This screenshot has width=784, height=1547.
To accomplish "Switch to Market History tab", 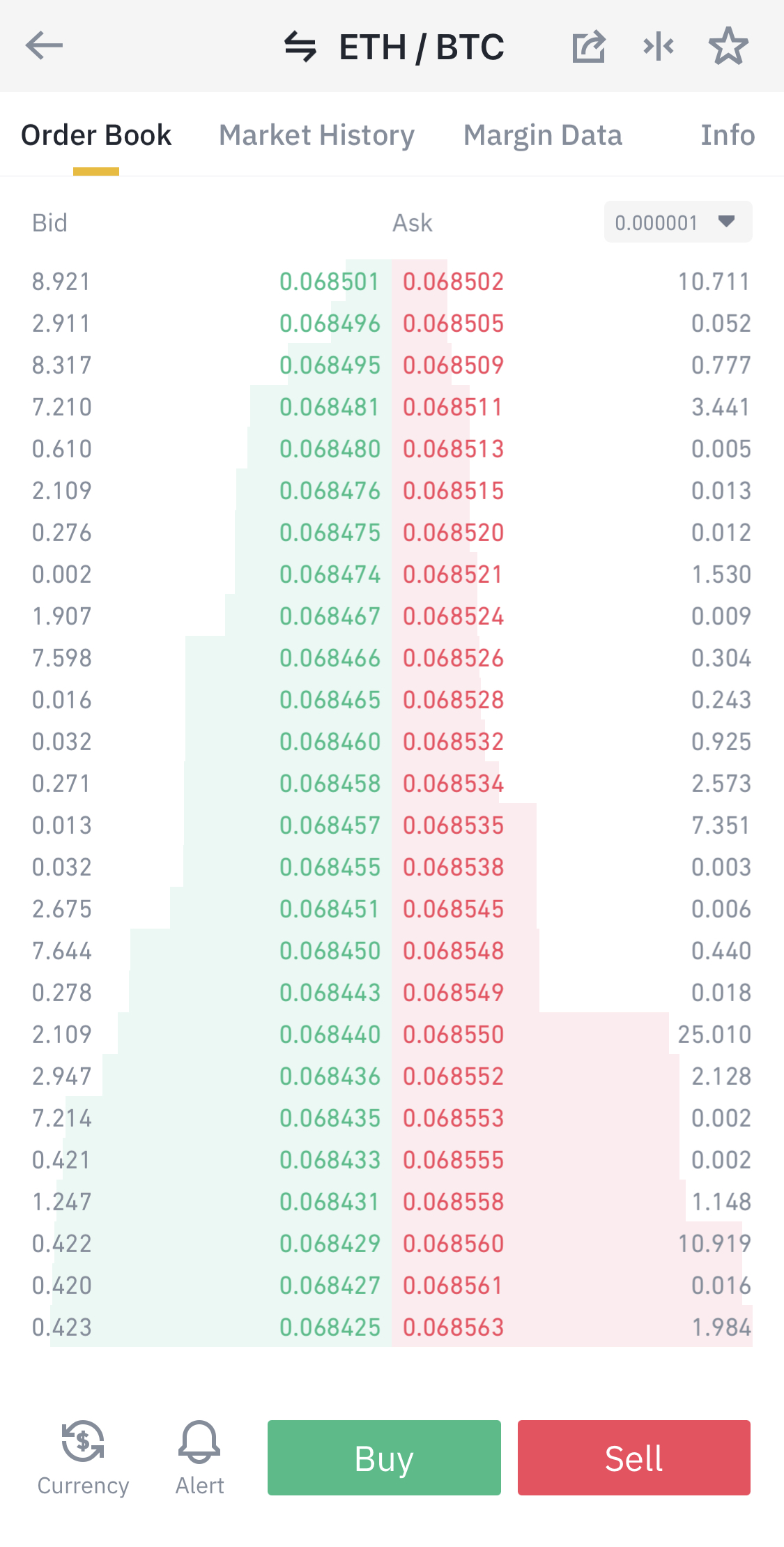I will pos(317,135).
